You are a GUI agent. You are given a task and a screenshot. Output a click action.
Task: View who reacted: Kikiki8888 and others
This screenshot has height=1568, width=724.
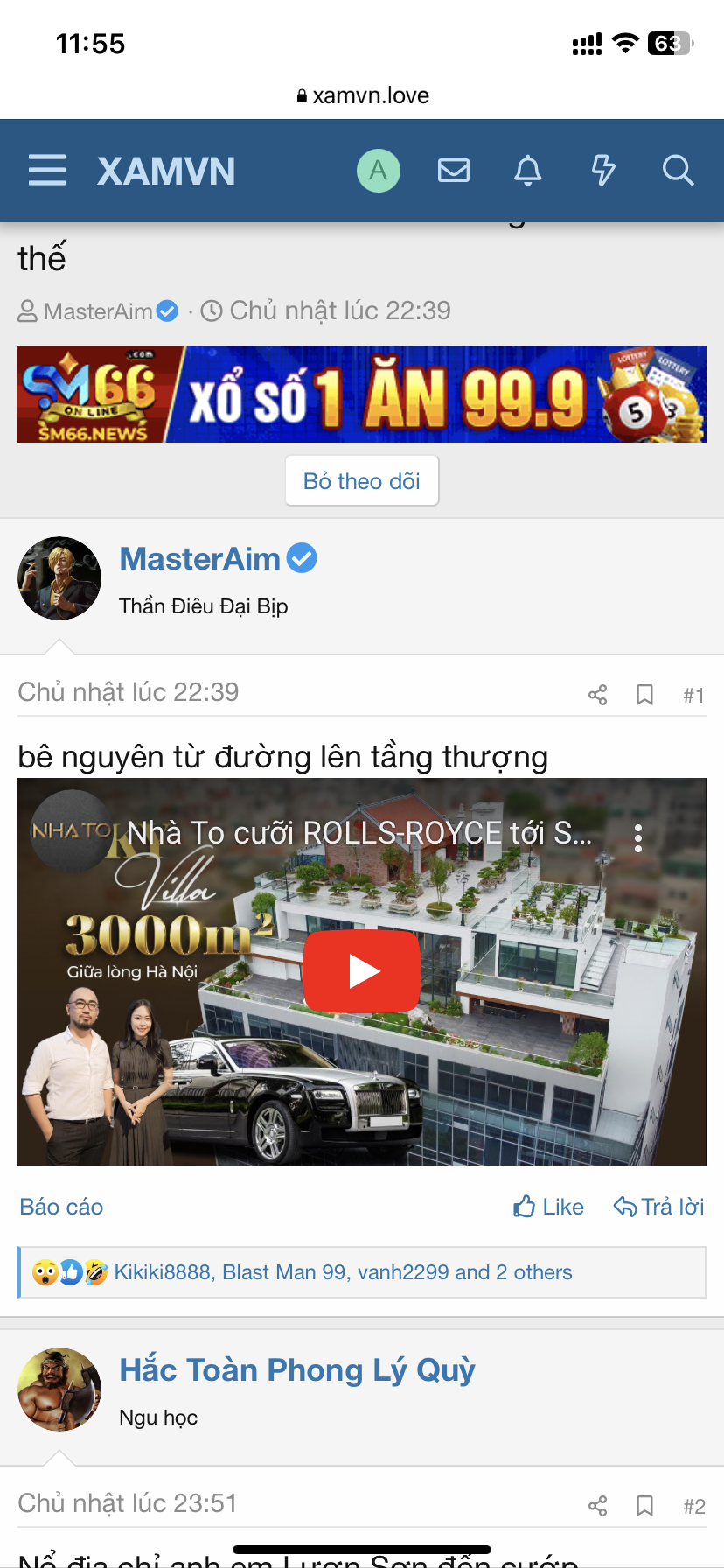343,1272
